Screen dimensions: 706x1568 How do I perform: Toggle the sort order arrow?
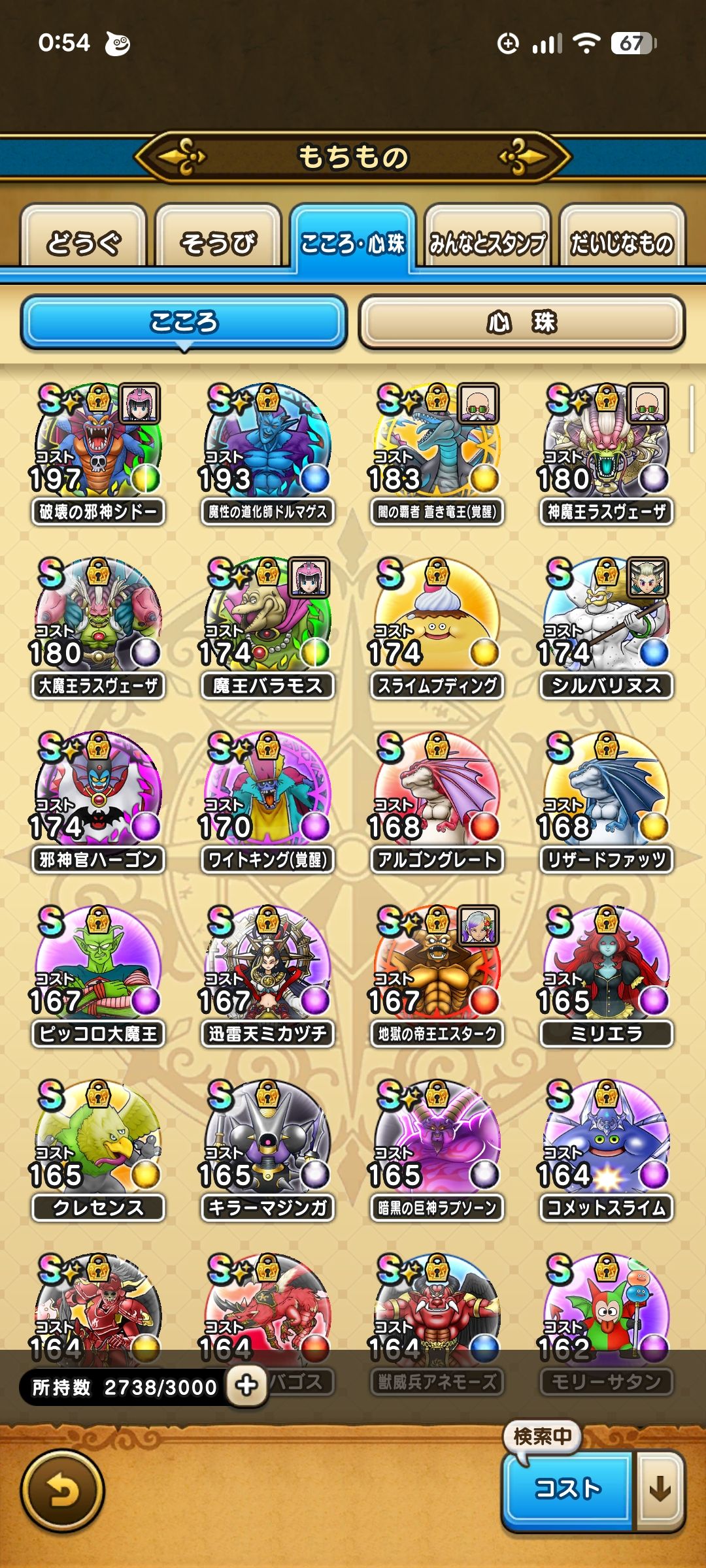coord(660,1489)
